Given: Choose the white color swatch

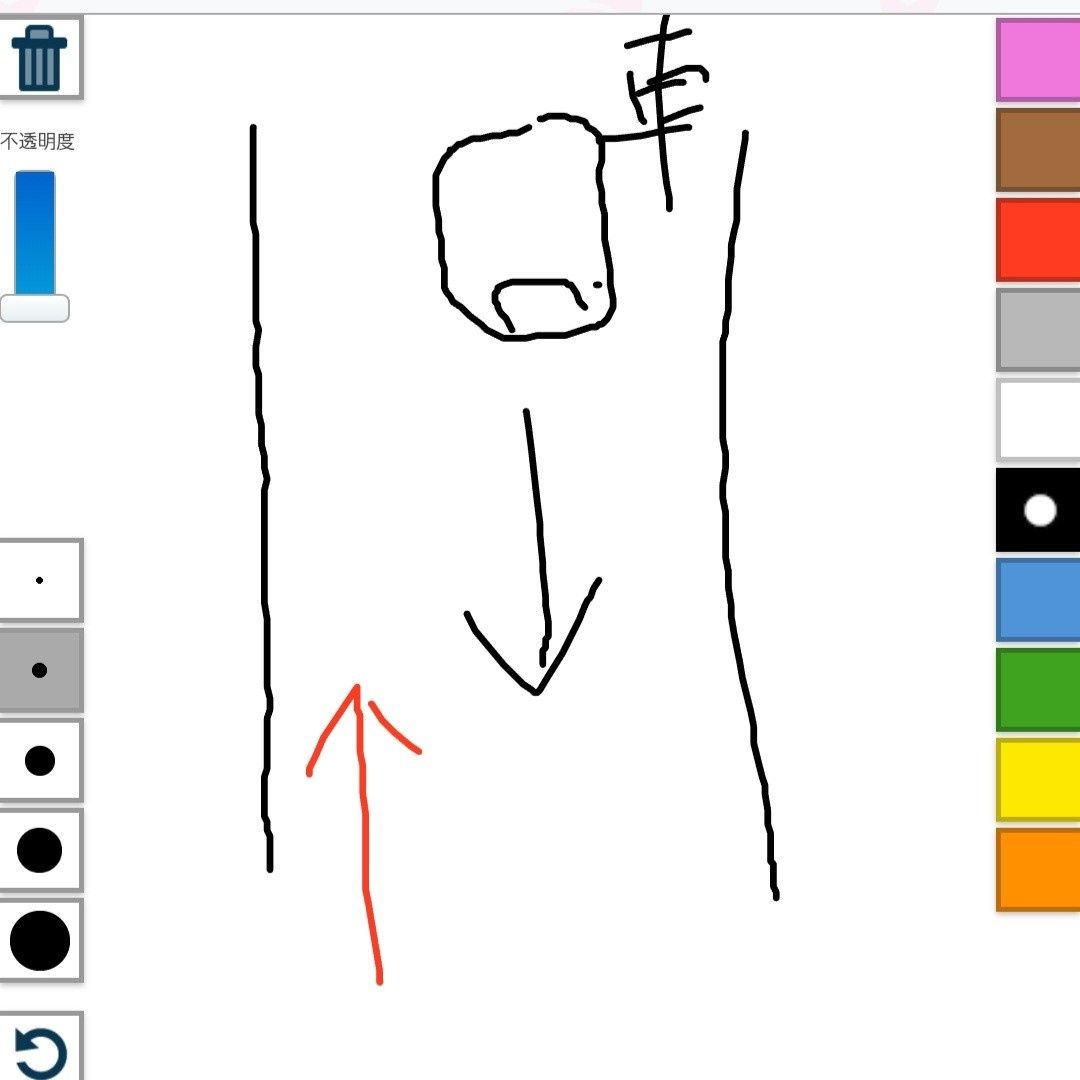Looking at the screenshot, I should [x=1039, y=420].
